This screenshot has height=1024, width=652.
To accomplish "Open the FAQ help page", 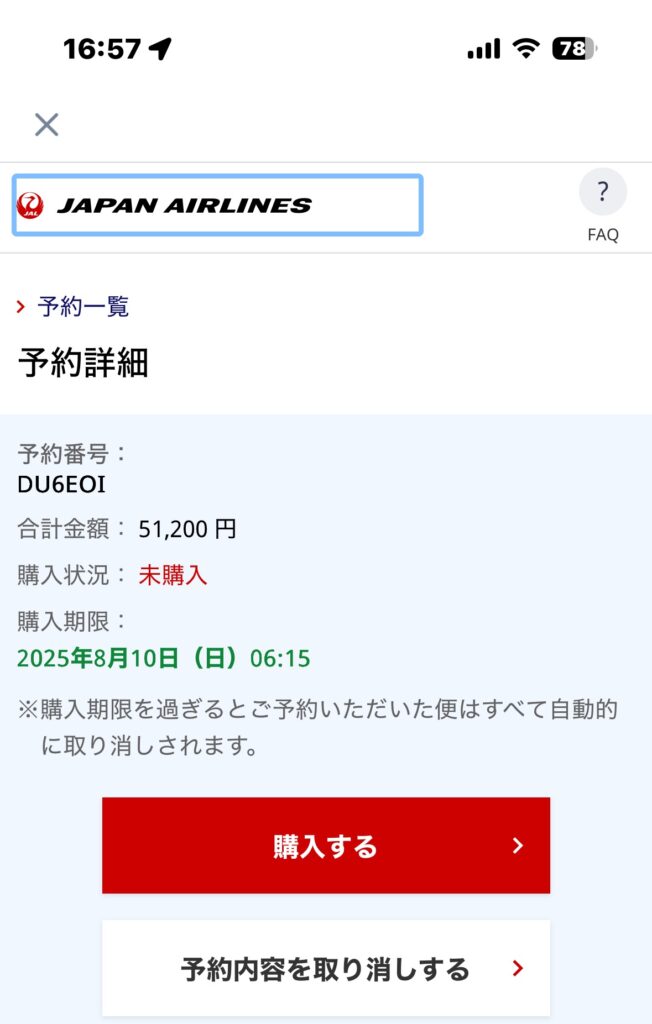I will pyautogui.click(x=602, y=204).
